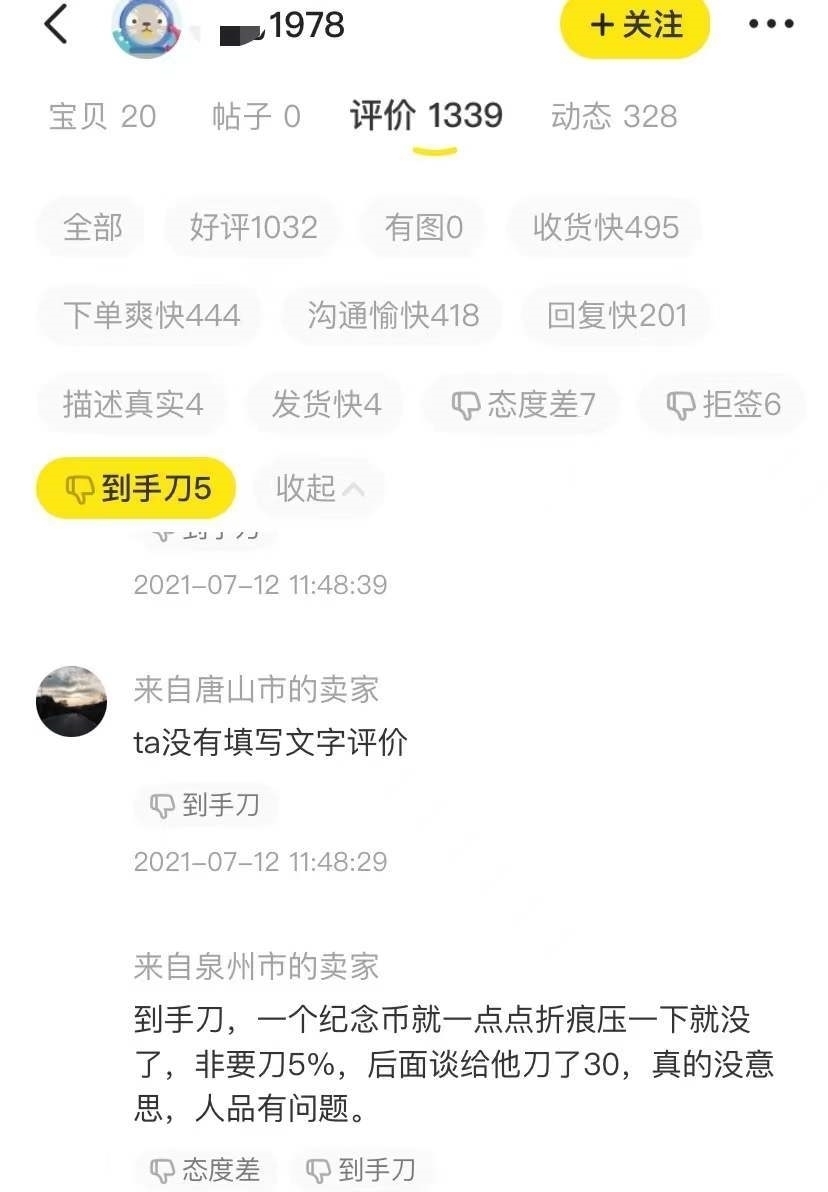828x1192 pixels.
Task: Toggle the 好评1032 review filter
Action: pos(251,227)
